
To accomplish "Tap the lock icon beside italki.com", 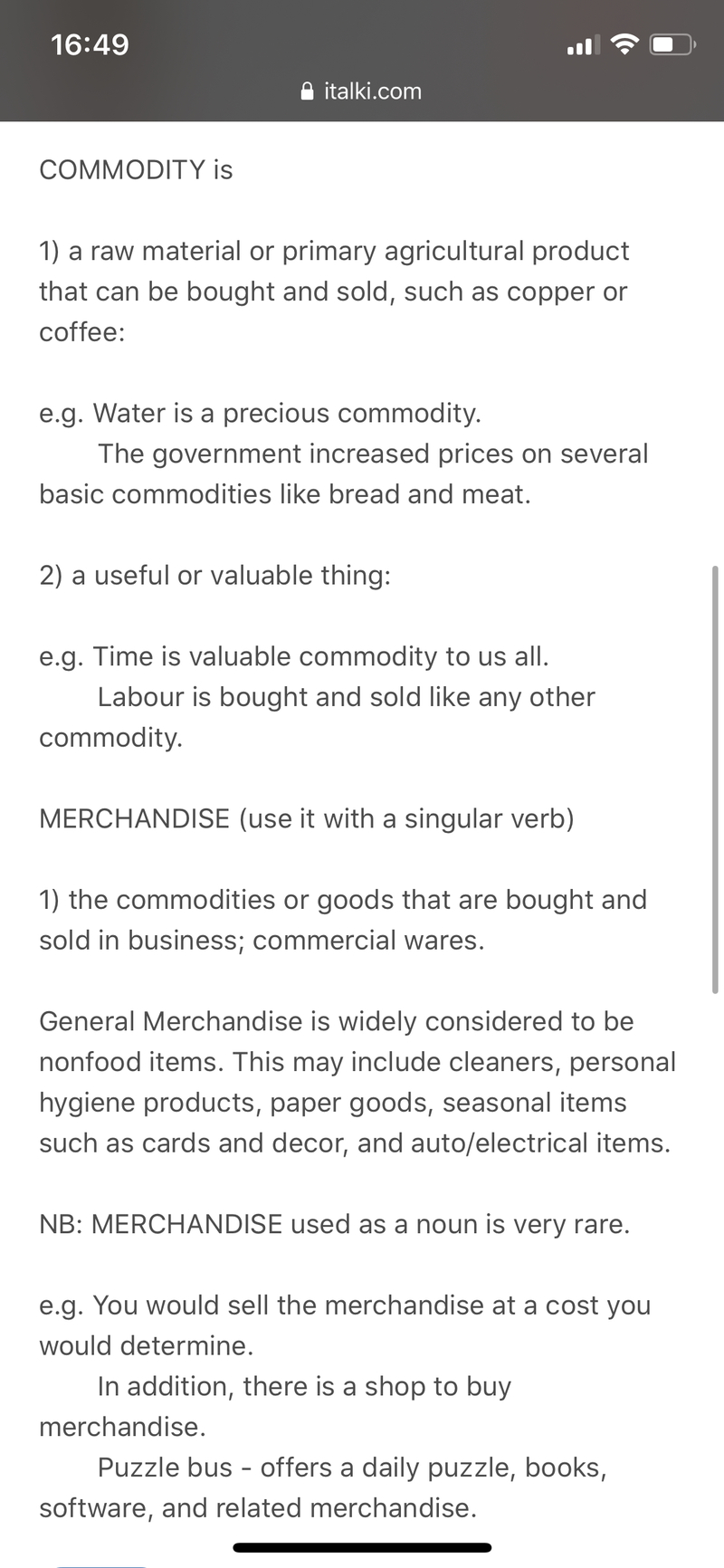I will (307, 91).
